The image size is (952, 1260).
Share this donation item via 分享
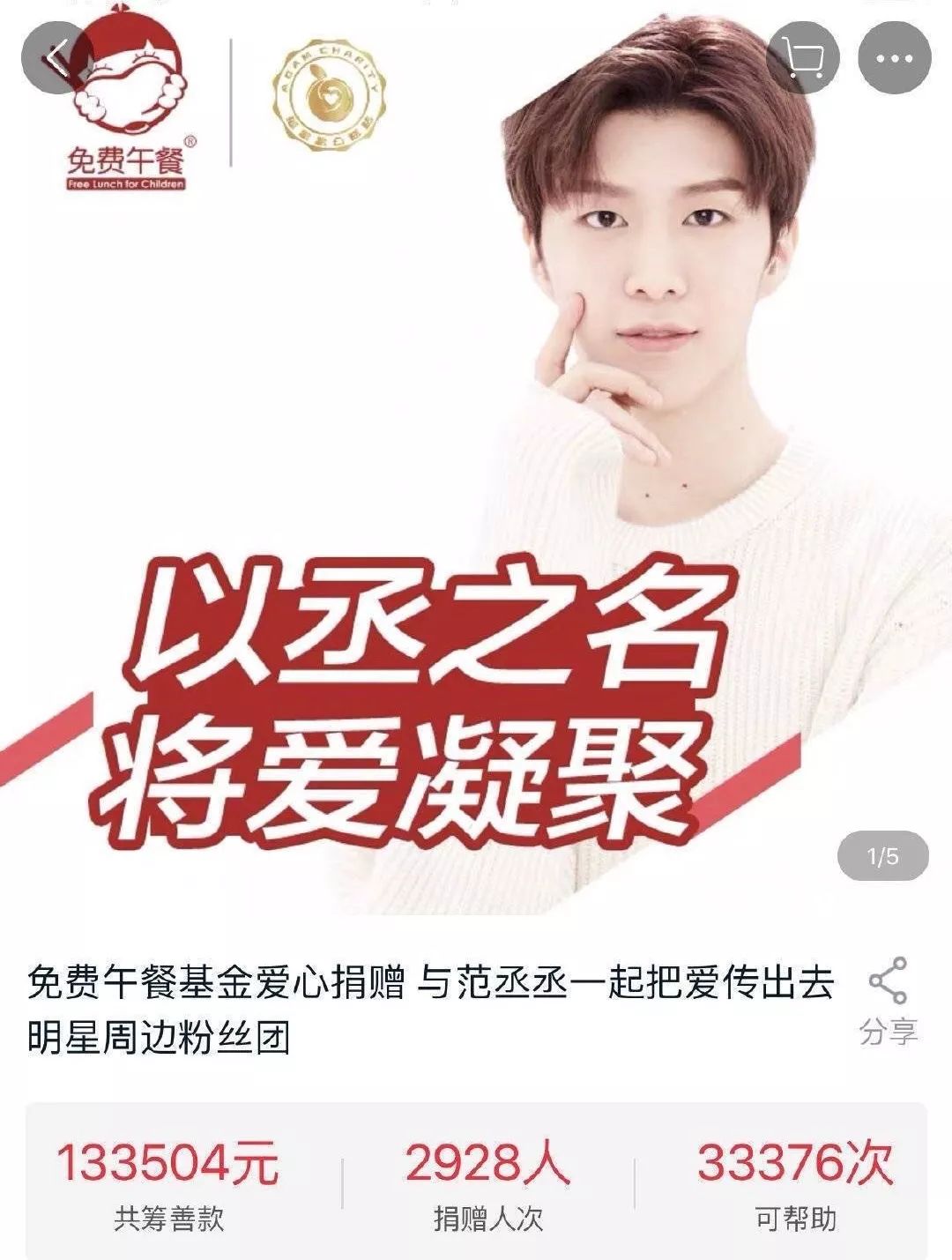pos(888,1001)
